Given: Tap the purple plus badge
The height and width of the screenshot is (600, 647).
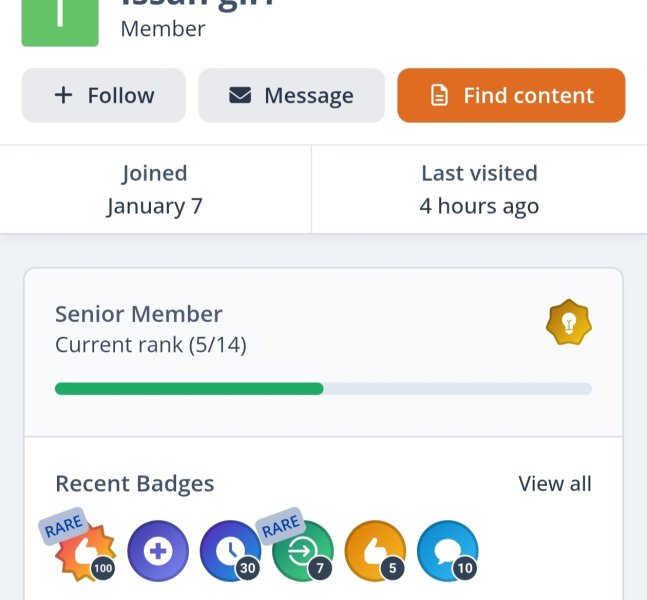Looking at the screenshot, I should (x=158, y=551).
